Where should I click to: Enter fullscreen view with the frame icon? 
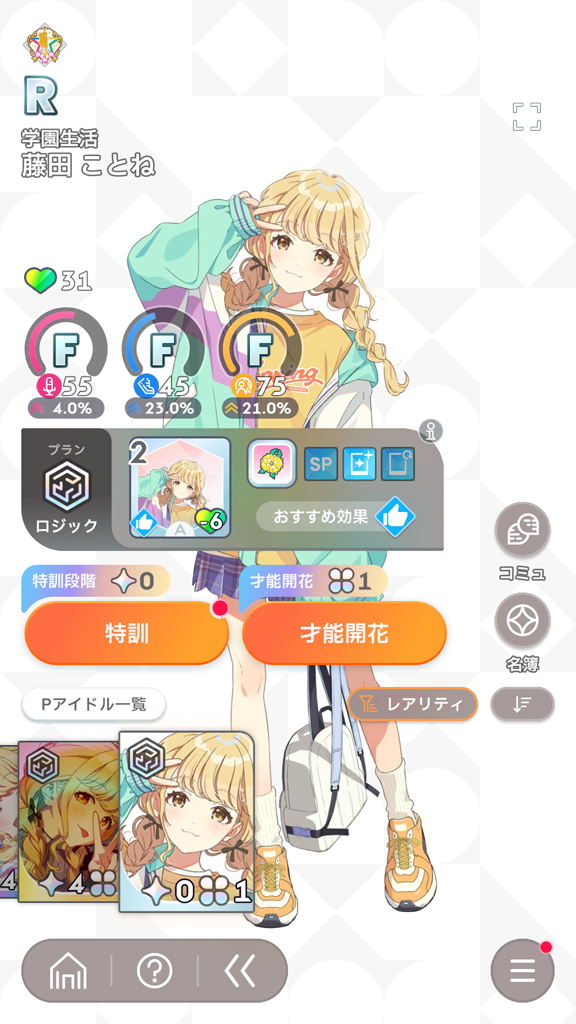tap(526, 116)
